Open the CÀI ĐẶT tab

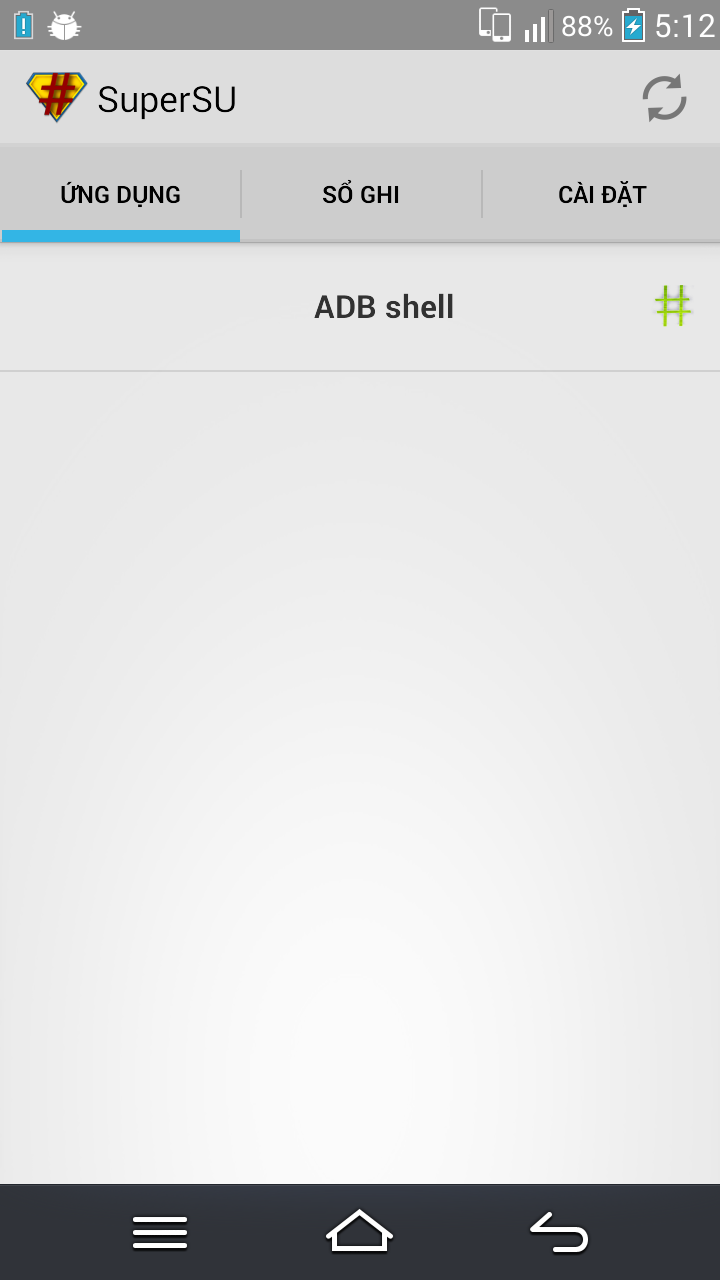[602, 194]
